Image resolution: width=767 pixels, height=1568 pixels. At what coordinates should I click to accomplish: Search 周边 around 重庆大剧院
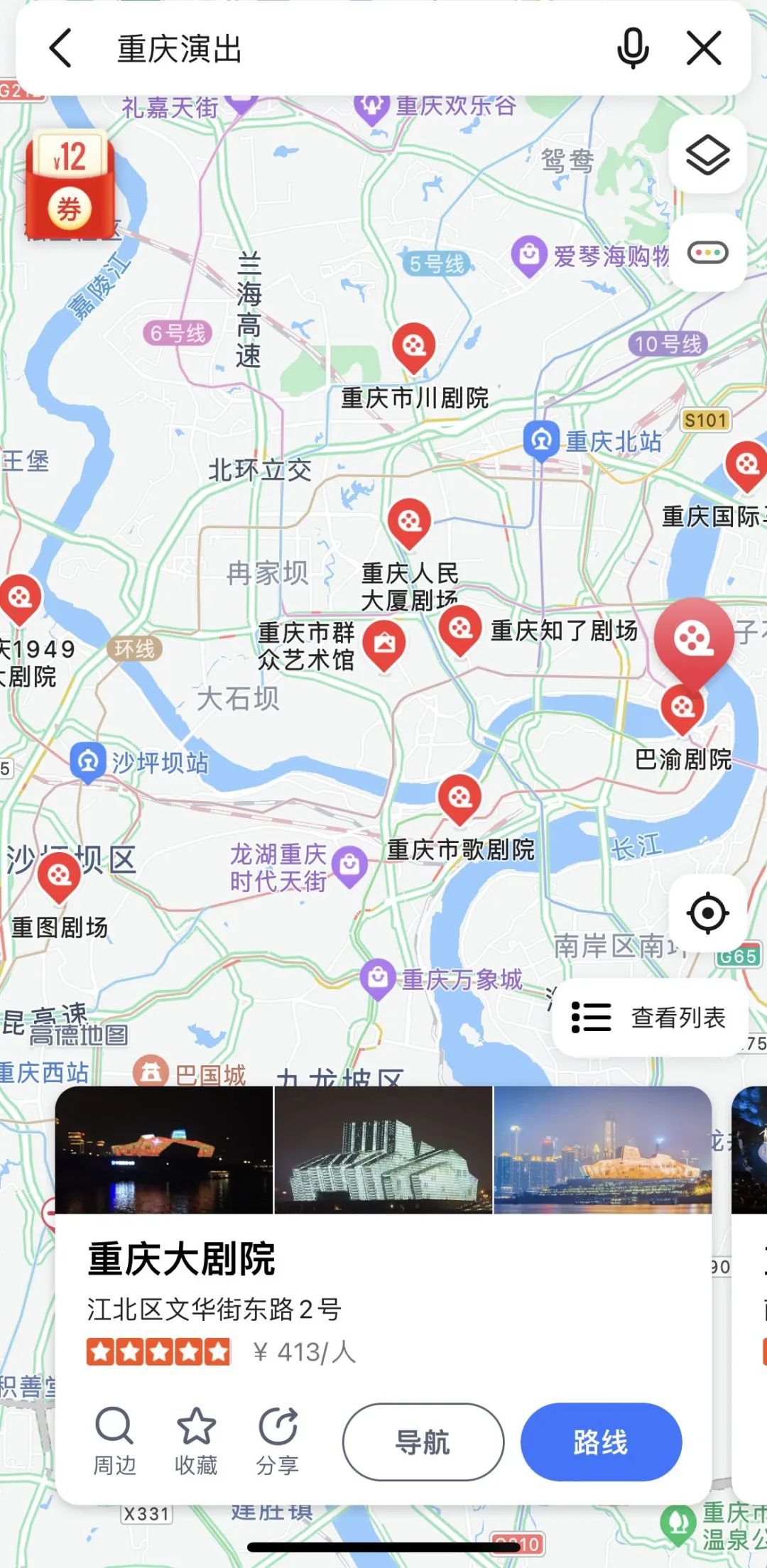click(x=114, y=1442)
